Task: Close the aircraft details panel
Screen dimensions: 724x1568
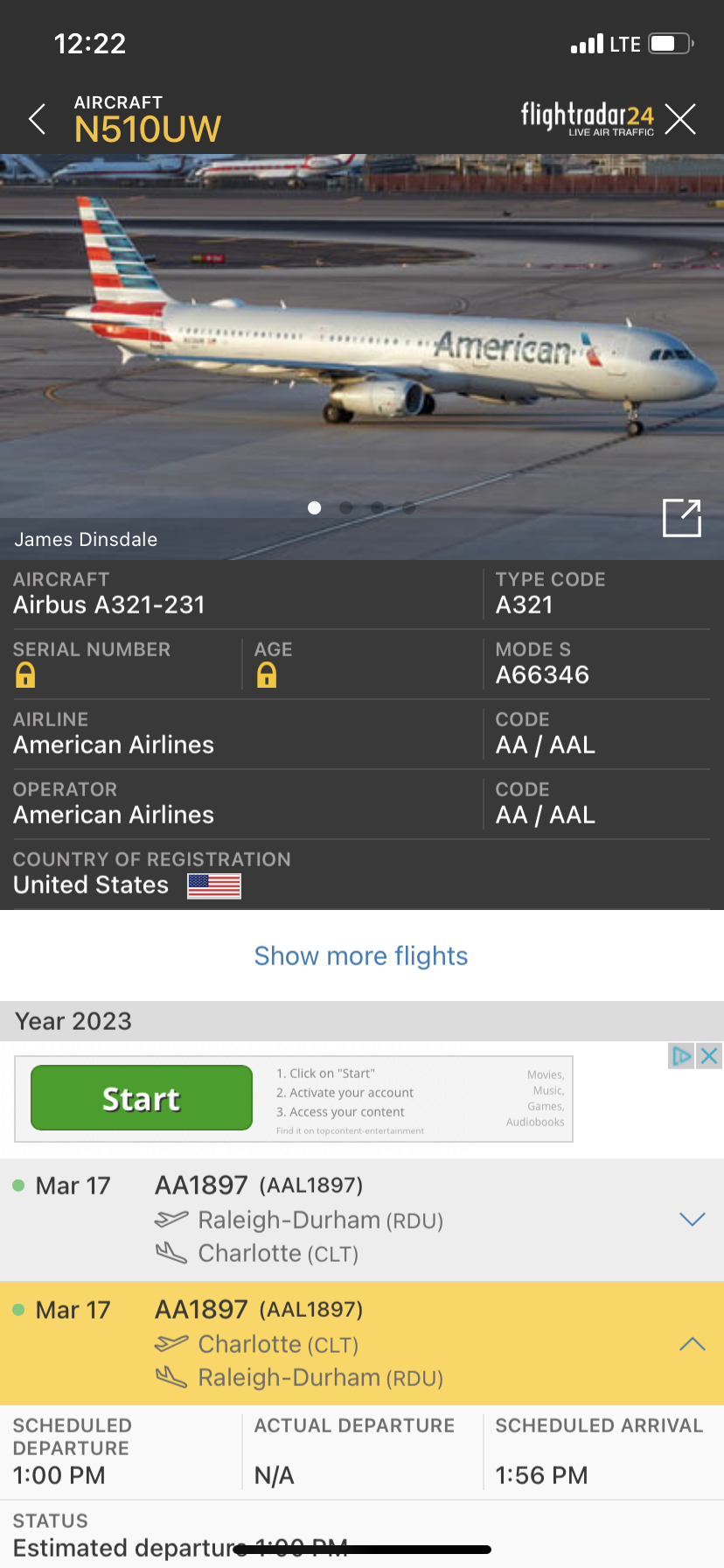Action: (680, 119)
